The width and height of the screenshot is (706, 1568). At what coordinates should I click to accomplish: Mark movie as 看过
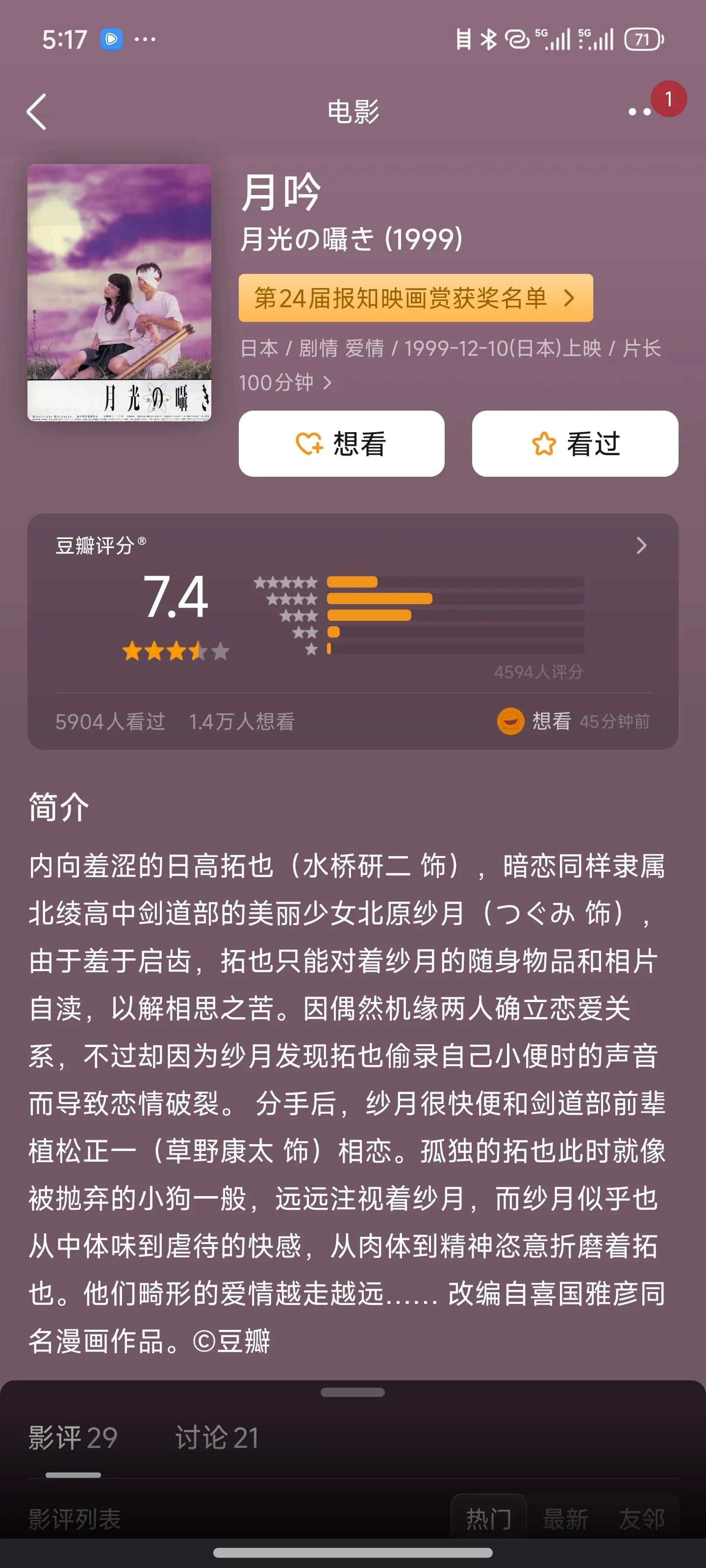575,444
